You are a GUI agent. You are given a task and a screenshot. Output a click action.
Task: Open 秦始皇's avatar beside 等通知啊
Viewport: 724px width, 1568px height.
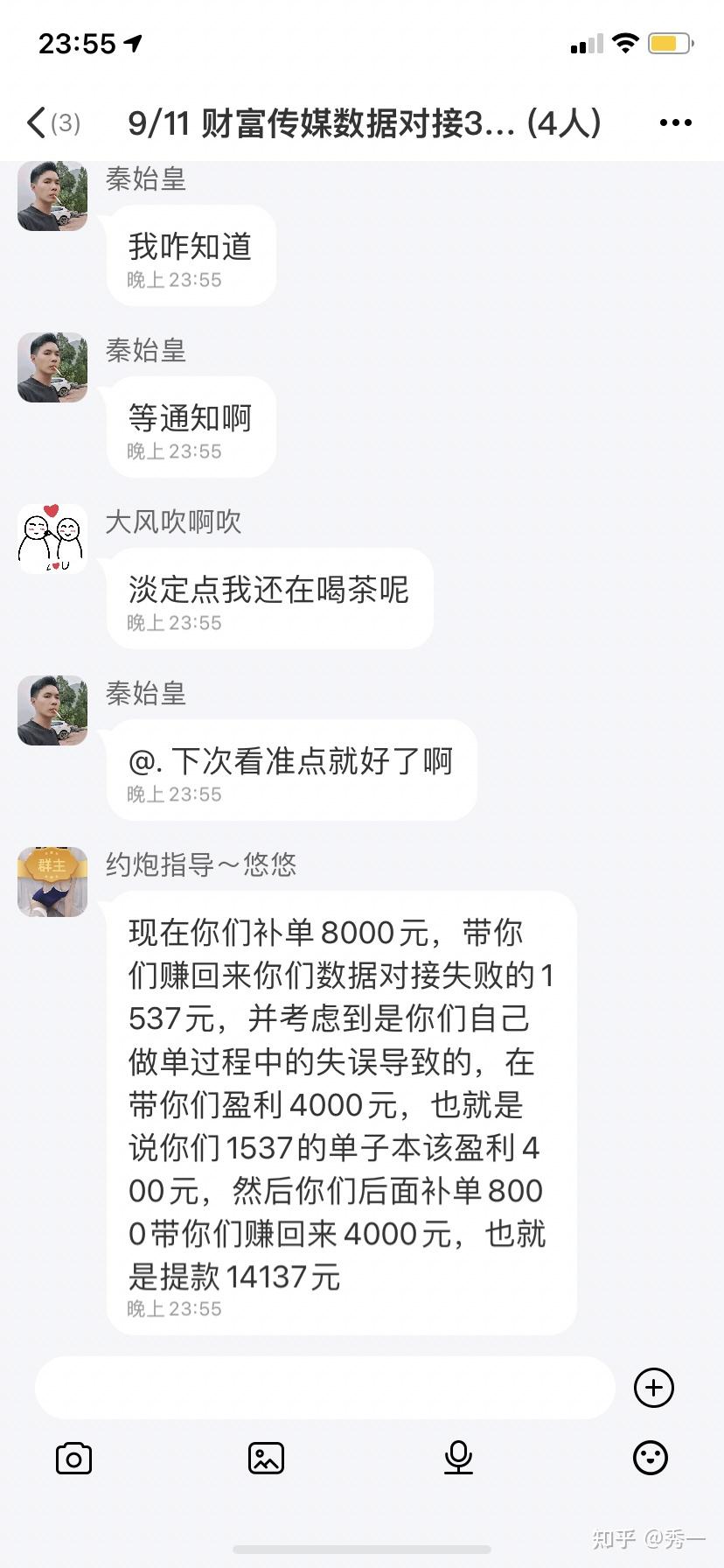coord(52,367)
